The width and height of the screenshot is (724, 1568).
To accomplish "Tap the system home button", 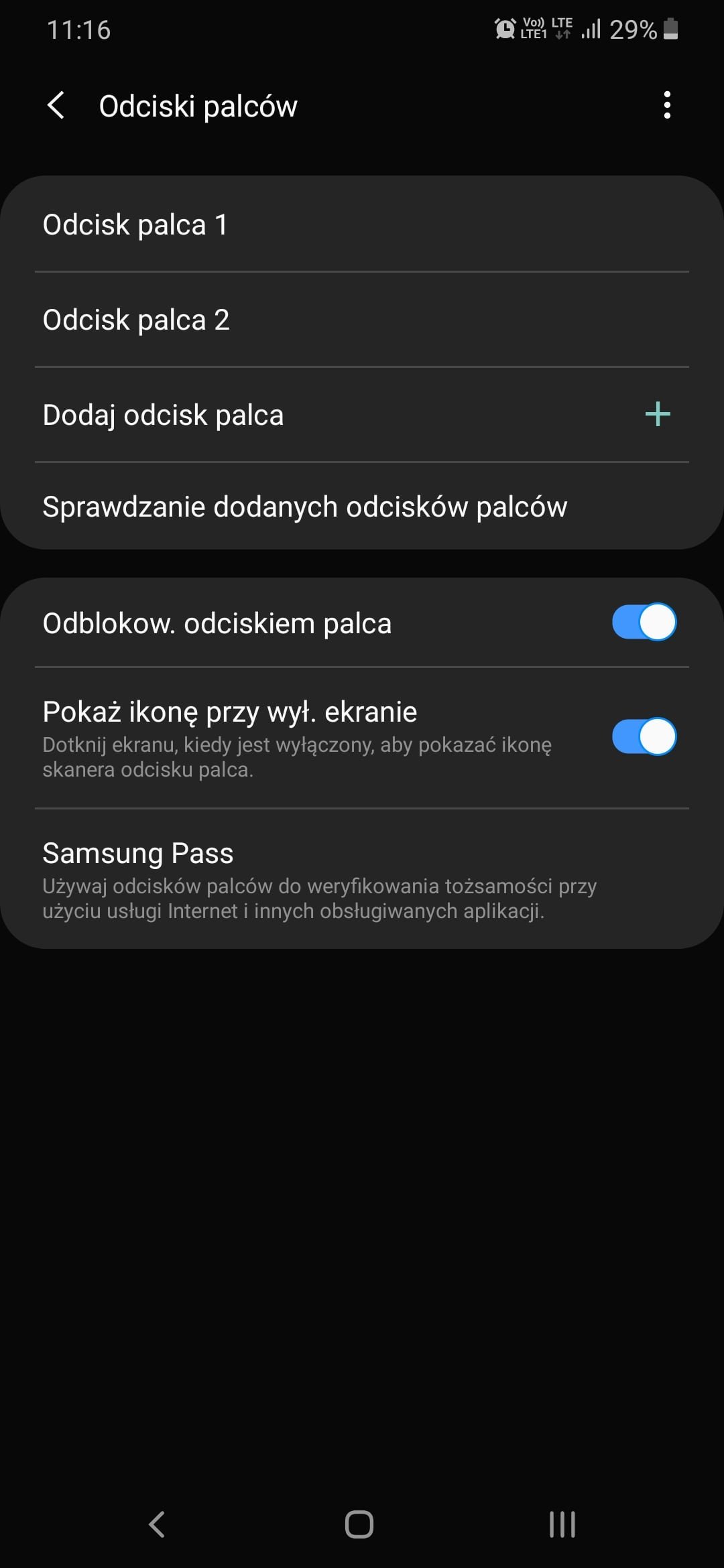I will [359, 1524].
